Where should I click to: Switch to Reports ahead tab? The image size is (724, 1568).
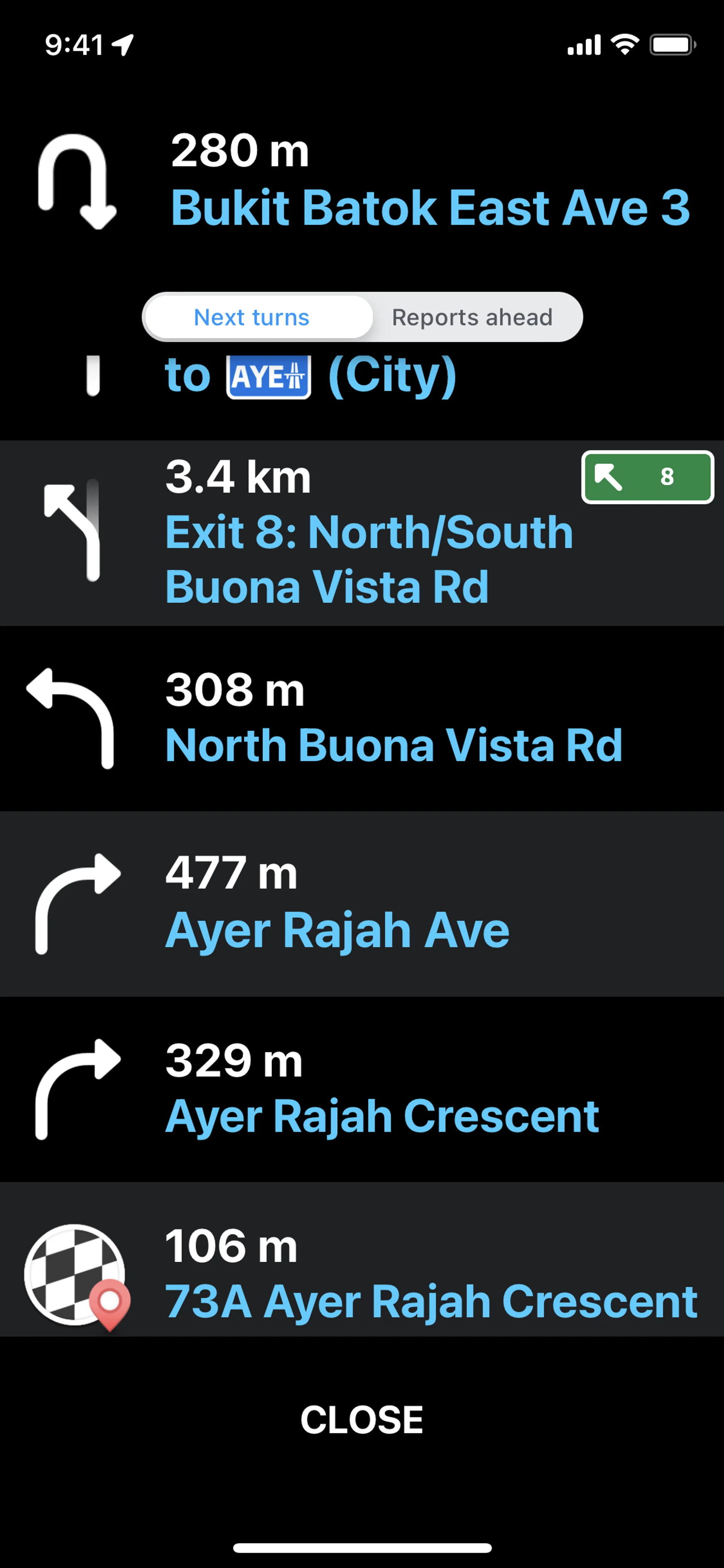click(x=472, y=317)
